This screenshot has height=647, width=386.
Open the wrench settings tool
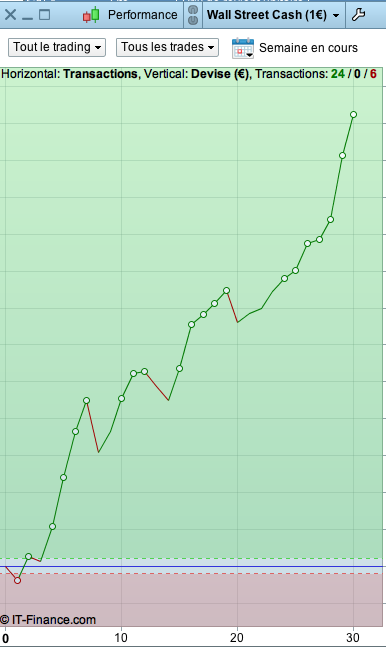(358, 15)
